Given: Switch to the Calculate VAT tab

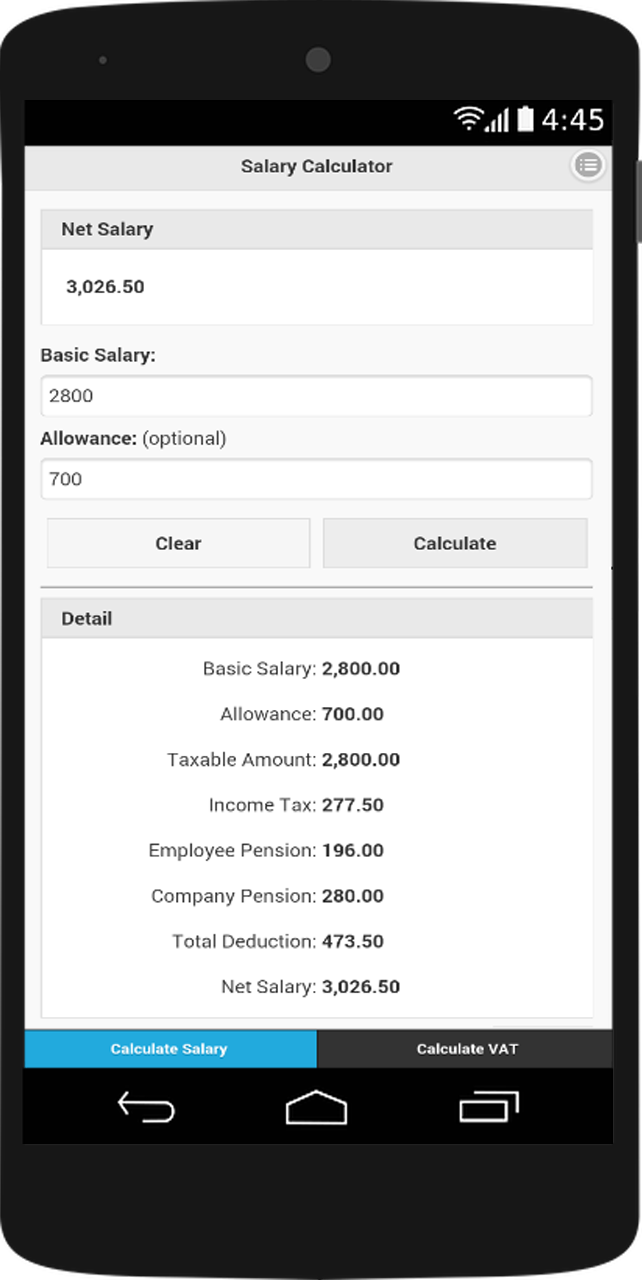Looking at the screenshot, I should (x=465, y=1049).
